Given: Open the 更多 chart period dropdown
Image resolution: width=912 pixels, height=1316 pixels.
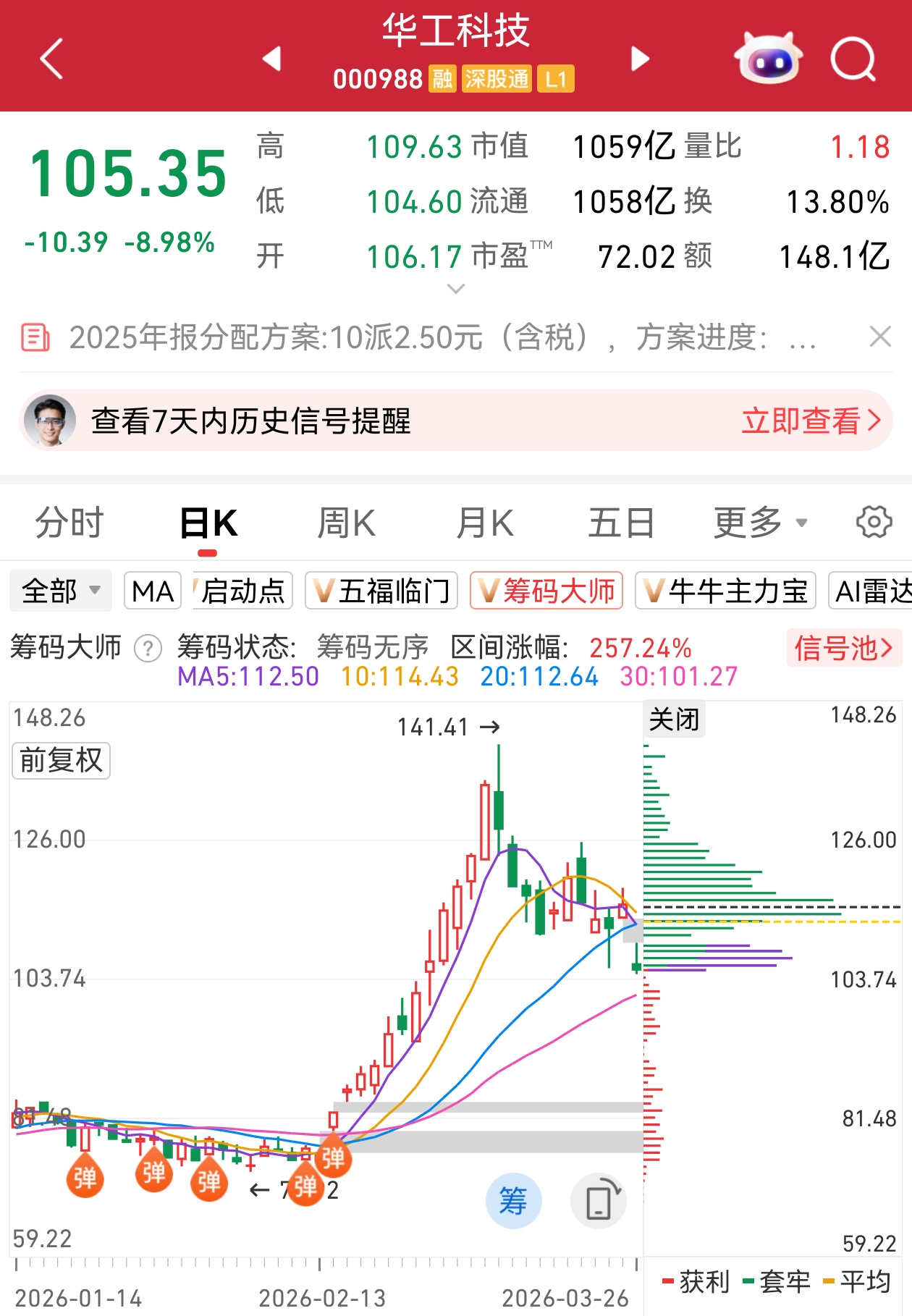Looking at the screenshot, I should (760, 523).
